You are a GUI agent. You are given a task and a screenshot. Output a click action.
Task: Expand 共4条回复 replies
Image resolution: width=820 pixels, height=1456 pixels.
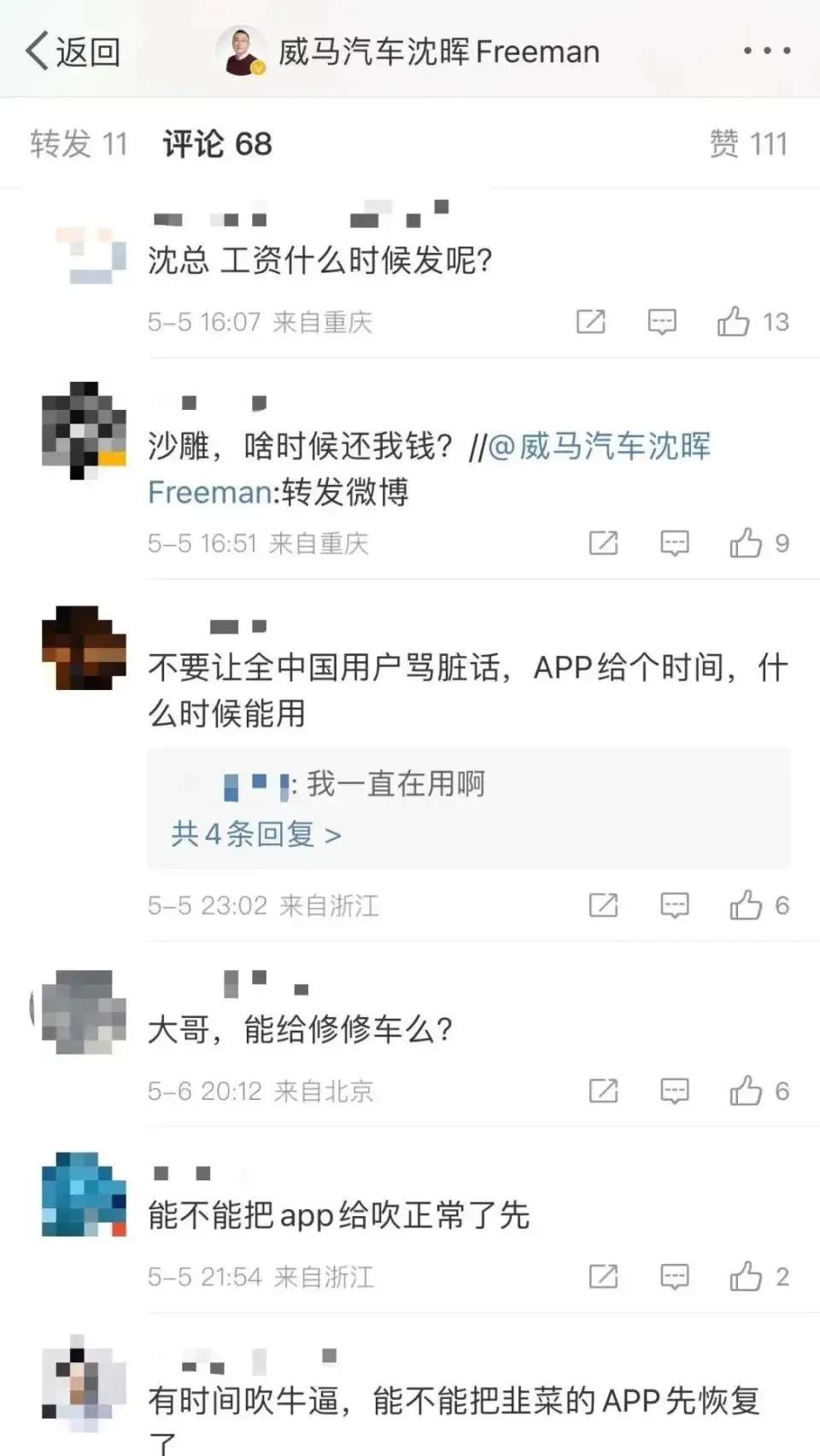(x=255, y=834)
